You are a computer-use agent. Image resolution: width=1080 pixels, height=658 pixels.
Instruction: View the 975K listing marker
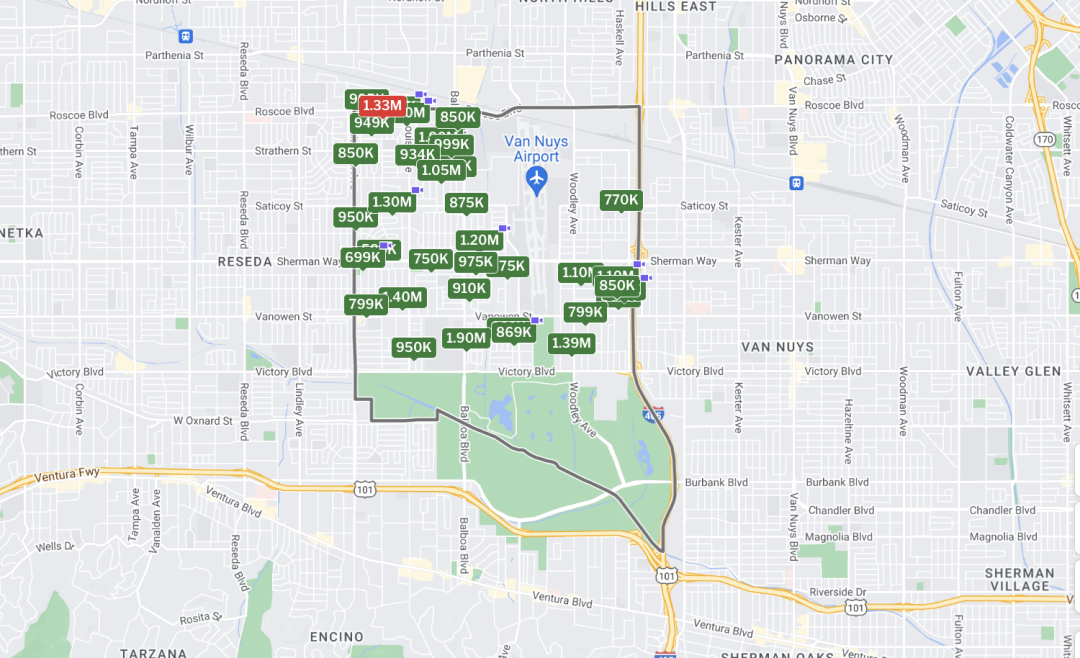[474, 262]
